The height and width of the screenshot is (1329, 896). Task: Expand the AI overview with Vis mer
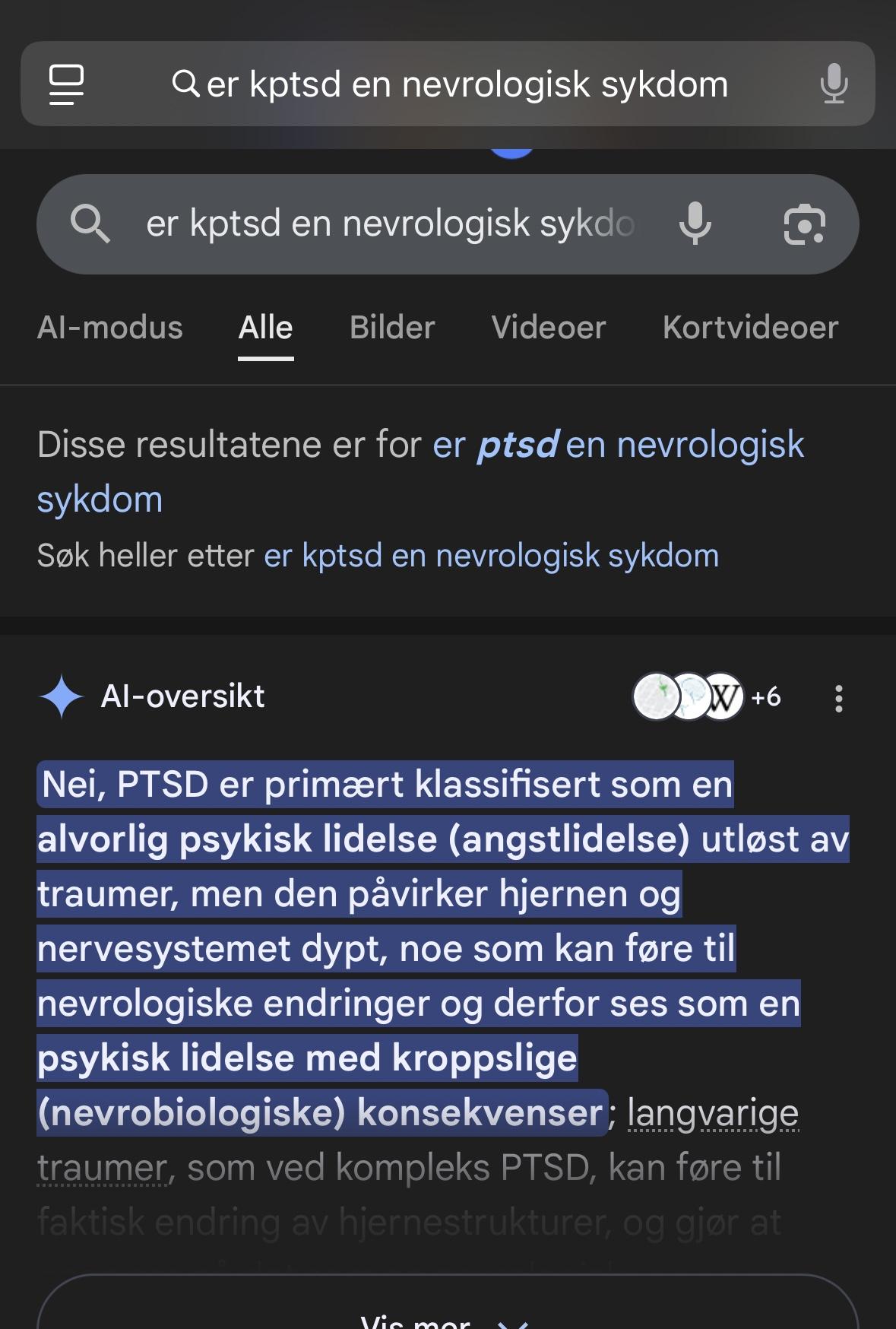tap(447, 1319)
